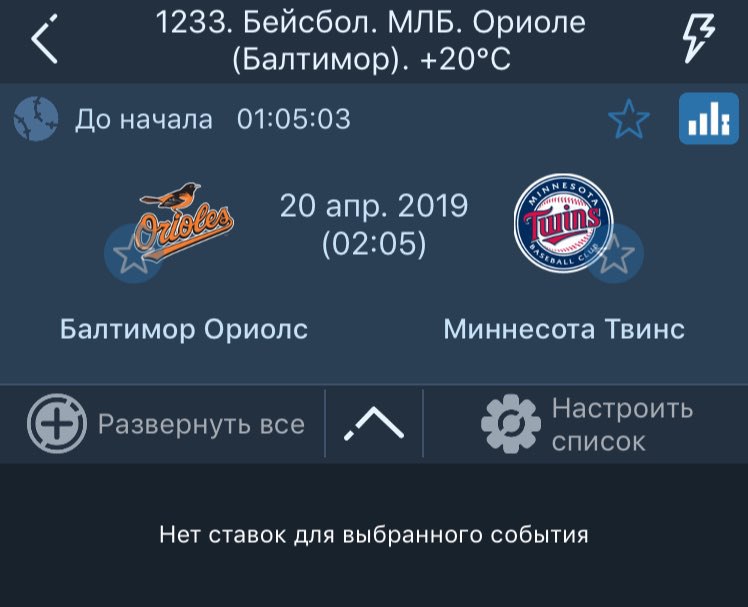This screenshot has width=748, height=607.
Task: Collapse the section with the up chevron
Action: [x=374, y=424]
